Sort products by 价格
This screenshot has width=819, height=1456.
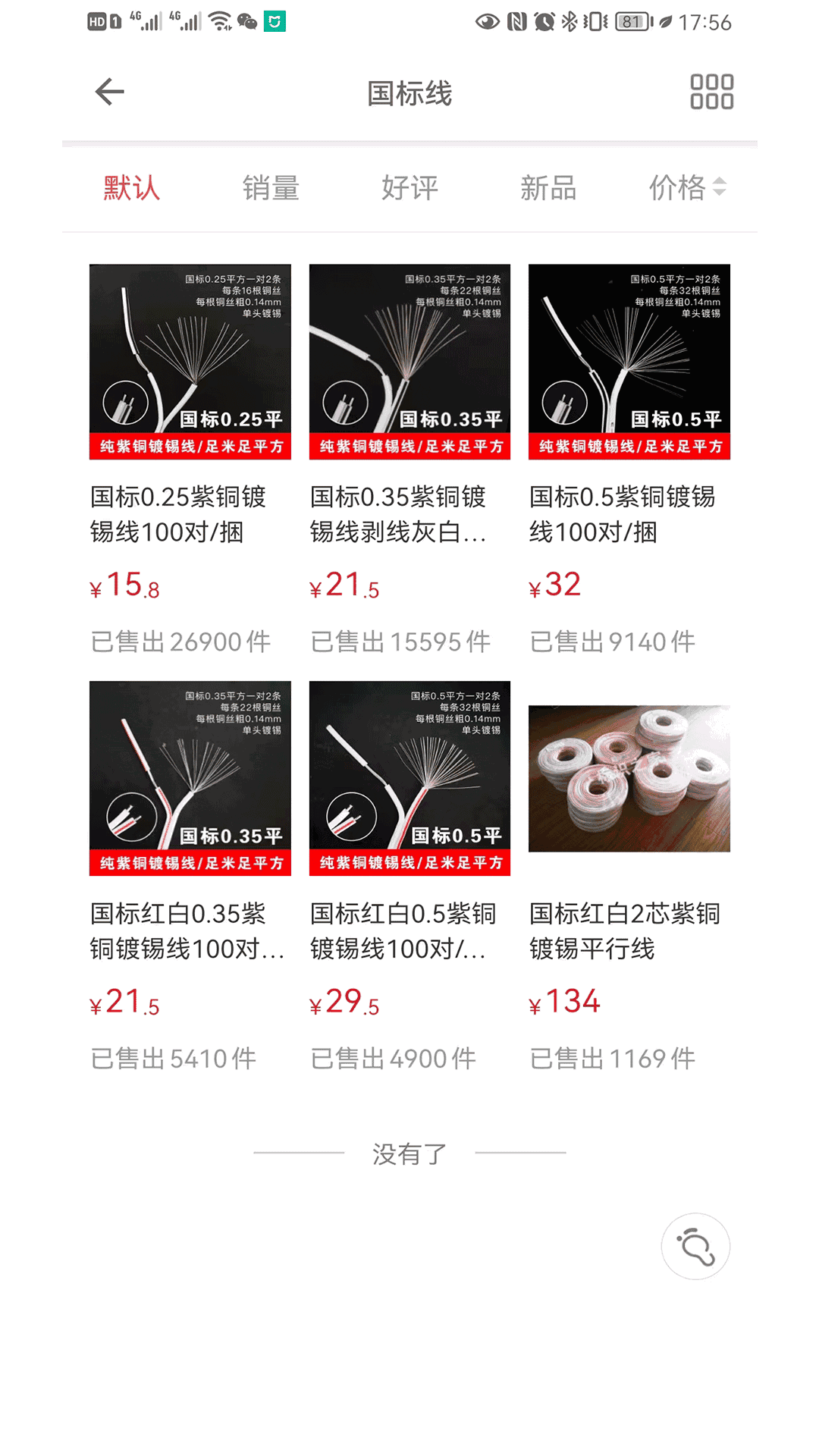click(x=686, y=188)
